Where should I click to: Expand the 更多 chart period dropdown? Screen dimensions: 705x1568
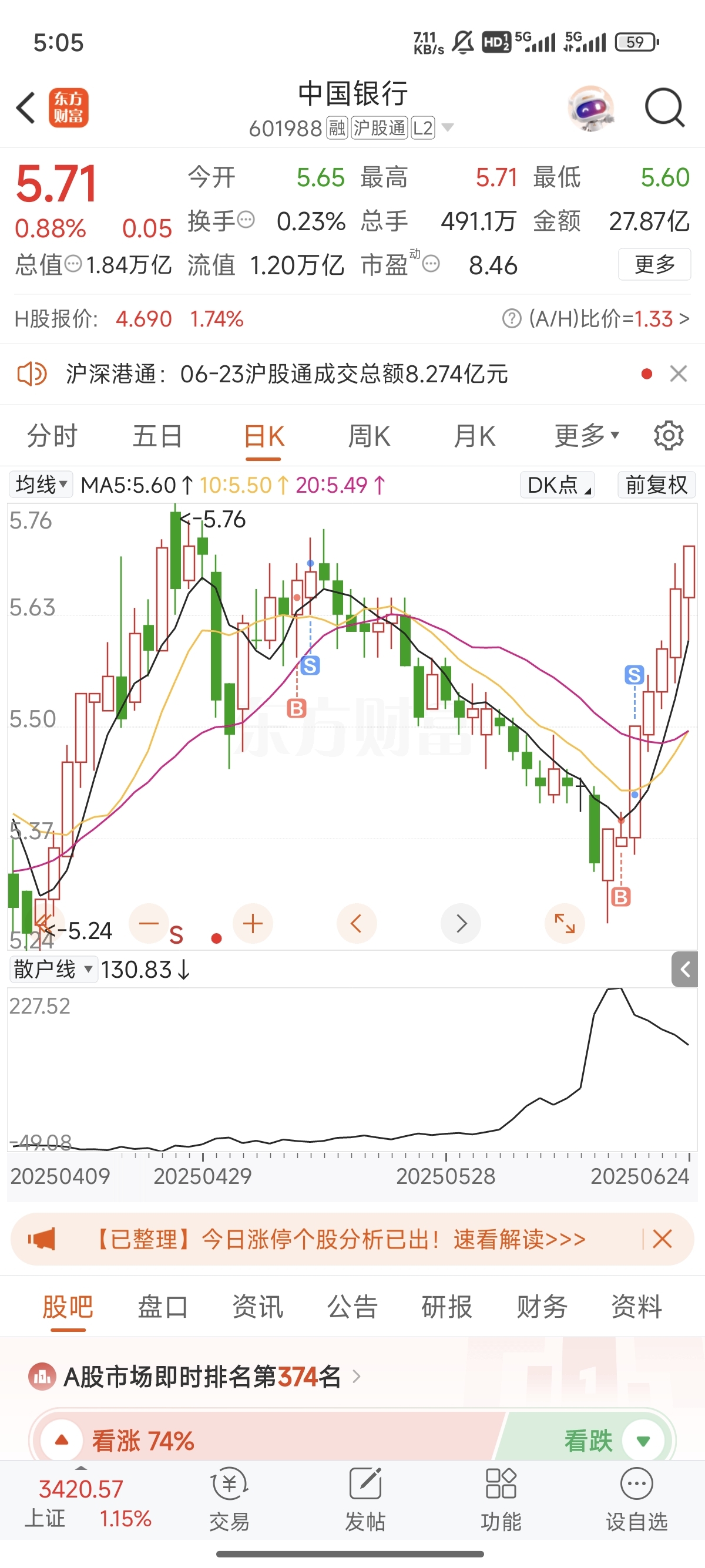(x=587, y=436)
